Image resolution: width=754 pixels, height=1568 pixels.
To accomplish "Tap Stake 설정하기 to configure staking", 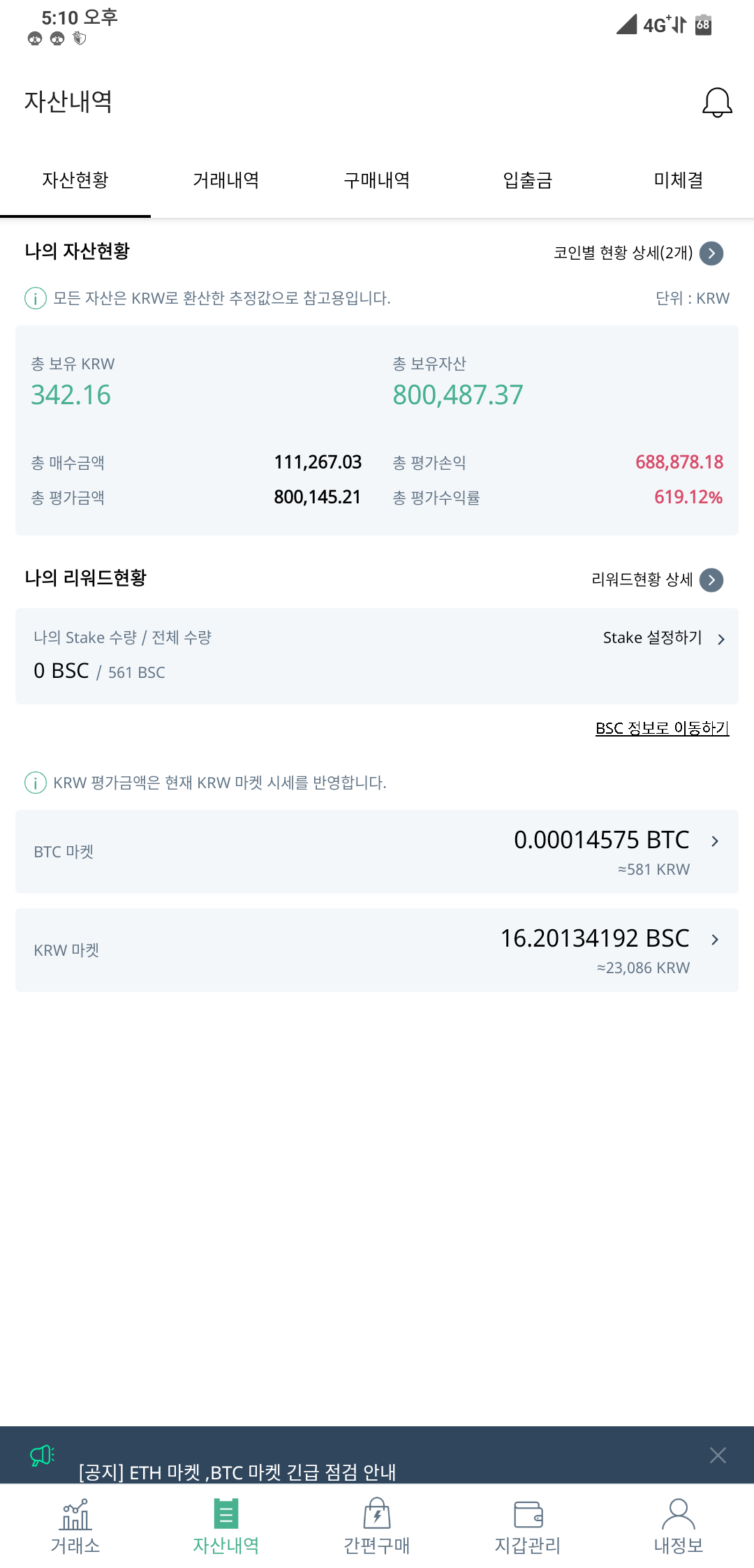I will pos(652,637).
